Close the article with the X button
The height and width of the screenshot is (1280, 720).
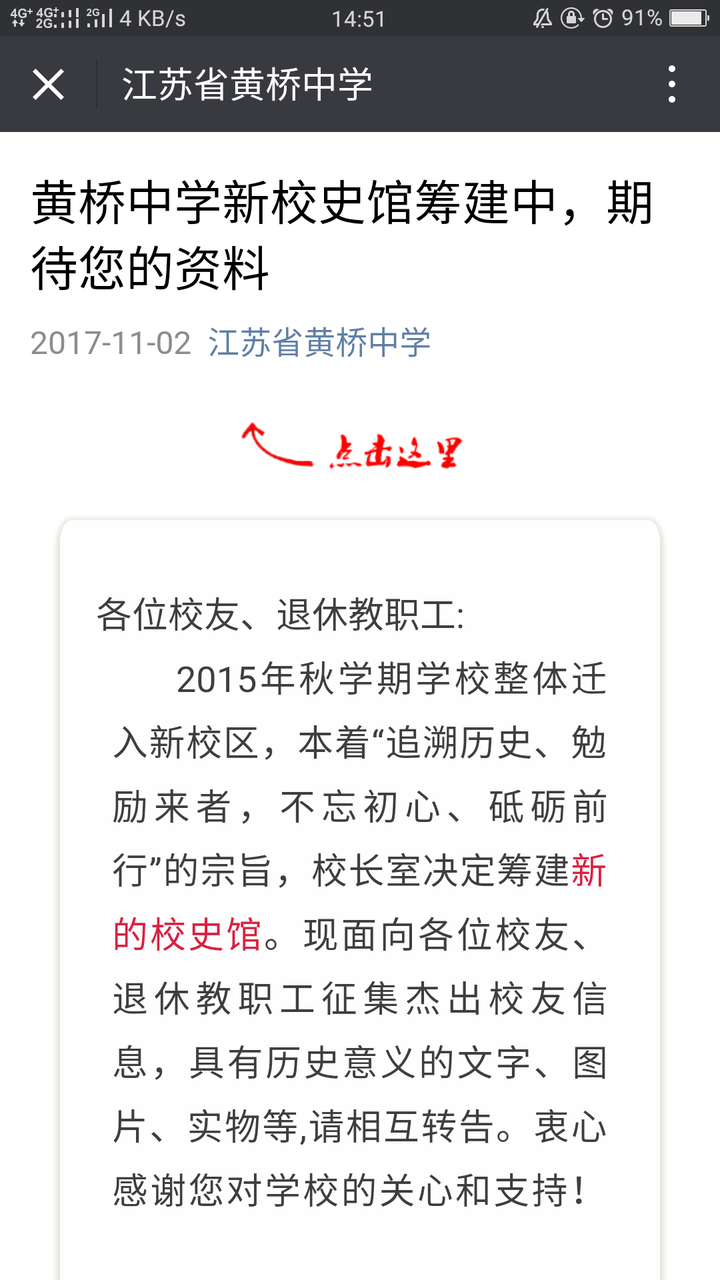(47, 85)
